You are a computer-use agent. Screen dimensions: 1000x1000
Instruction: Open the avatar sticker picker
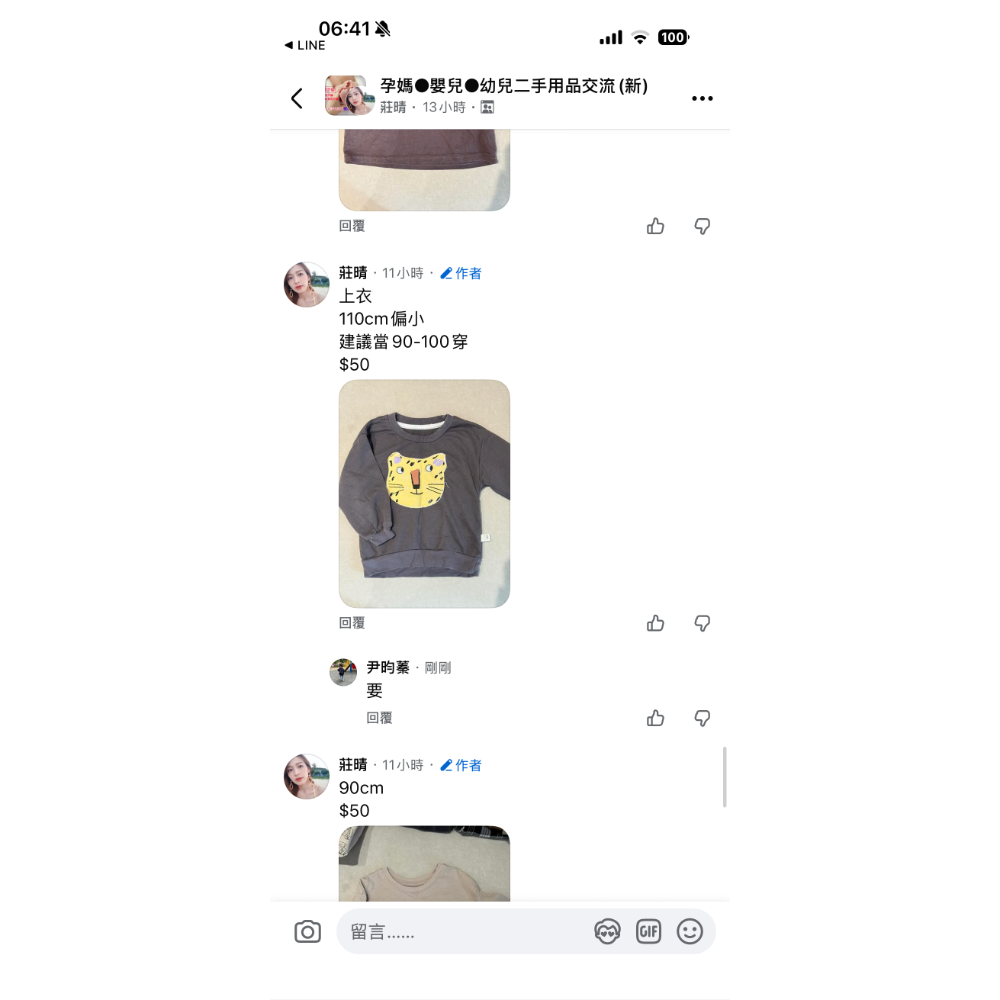pyautogui.click(x=607, y=932)
